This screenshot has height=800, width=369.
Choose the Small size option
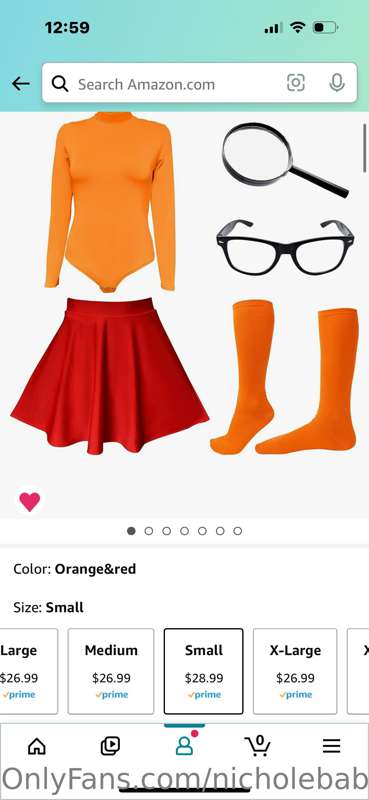tap(203, 671)
